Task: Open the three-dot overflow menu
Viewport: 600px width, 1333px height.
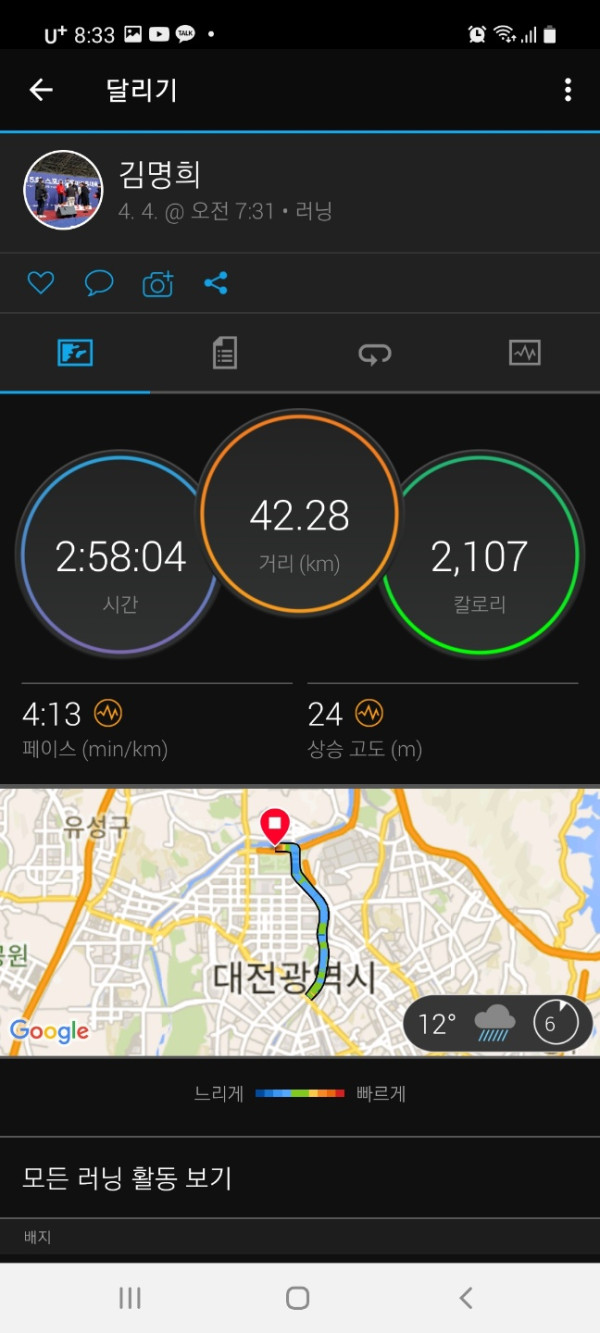Action: (x=568, y=90)
